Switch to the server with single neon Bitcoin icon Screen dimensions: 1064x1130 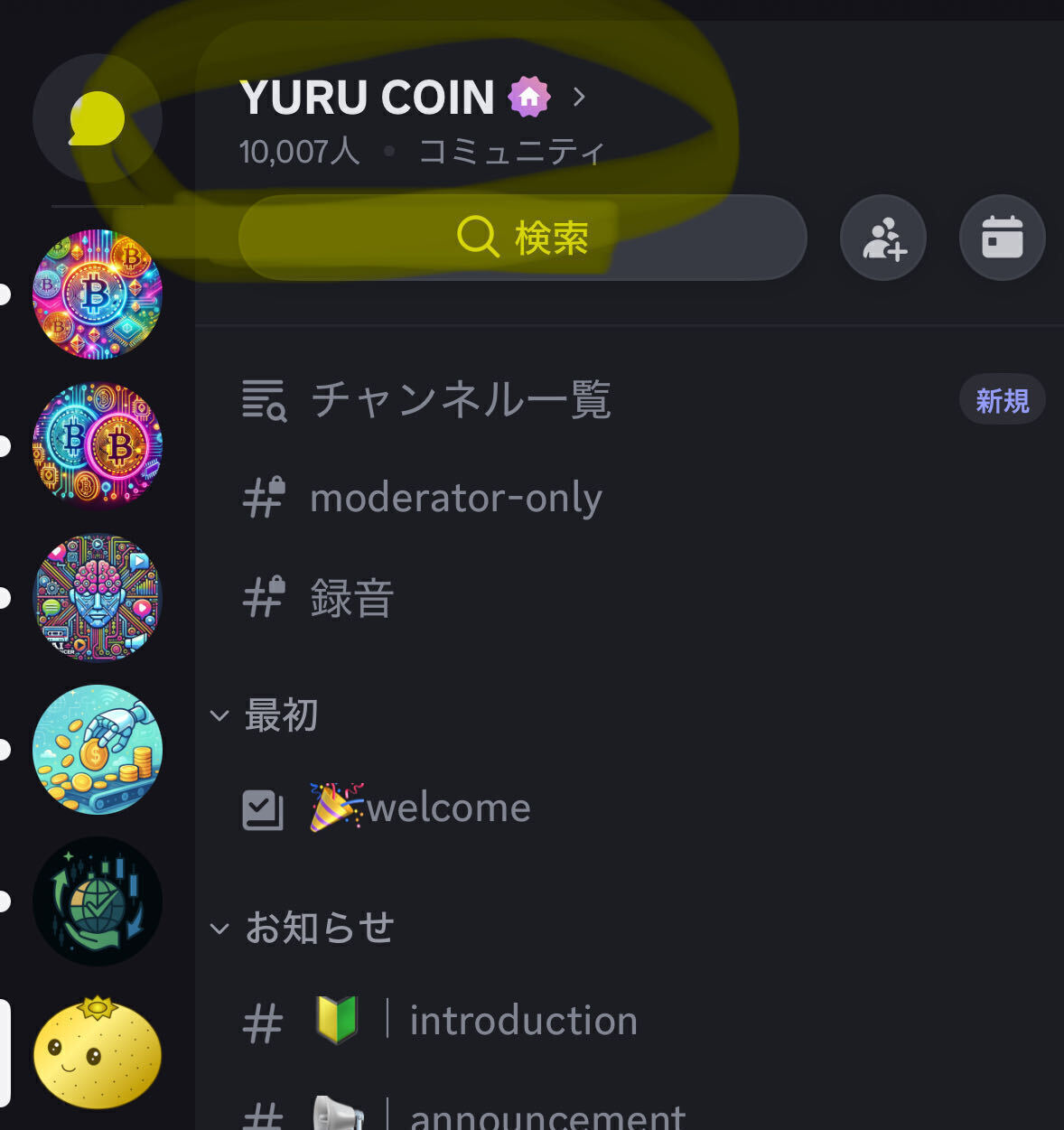click(98, 294)
